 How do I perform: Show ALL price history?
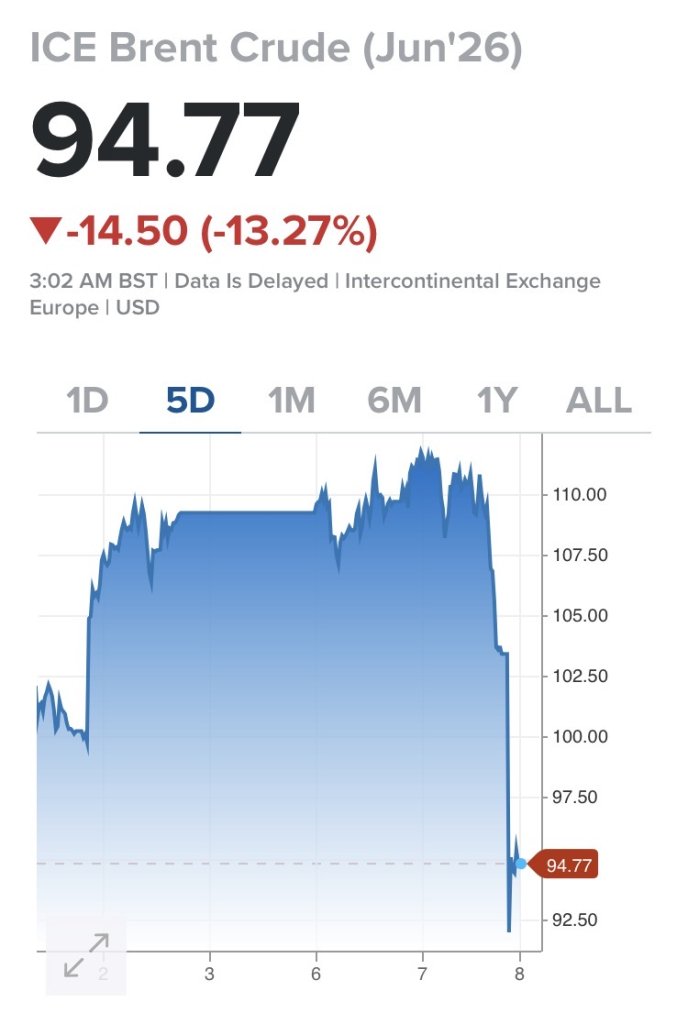599,401
